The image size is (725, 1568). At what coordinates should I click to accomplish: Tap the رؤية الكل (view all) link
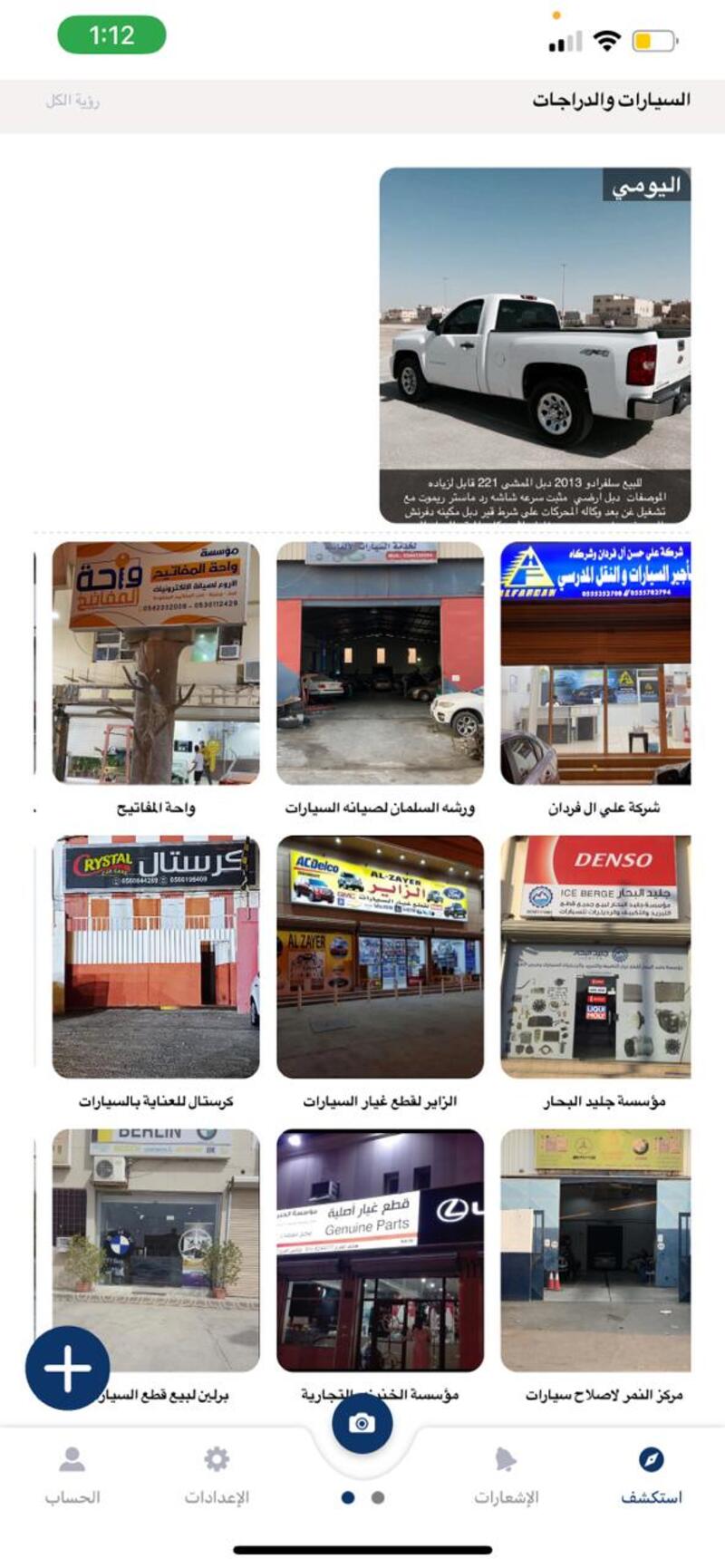[x=72, y=101]
